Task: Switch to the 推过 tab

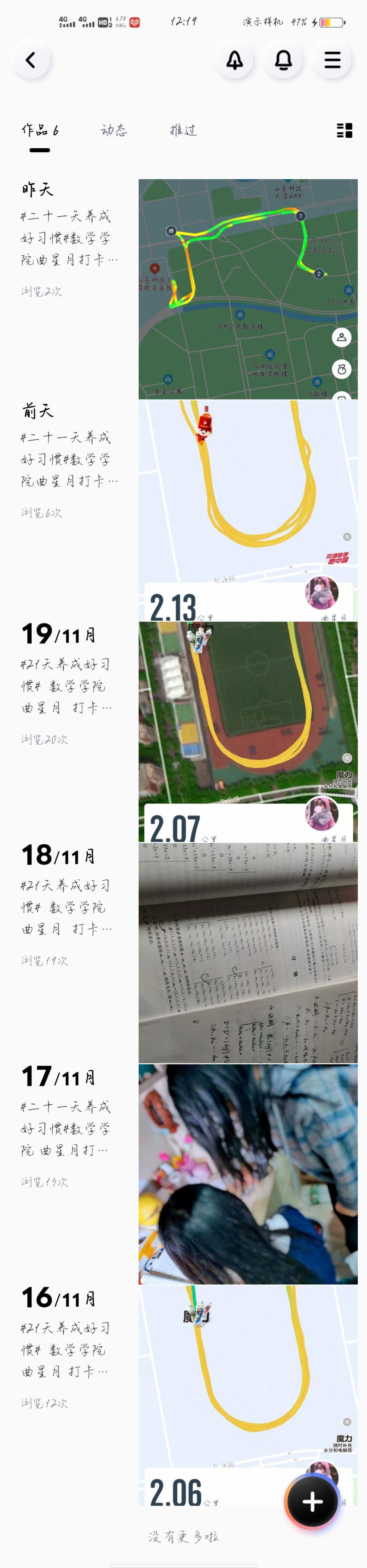Action: 183,130
